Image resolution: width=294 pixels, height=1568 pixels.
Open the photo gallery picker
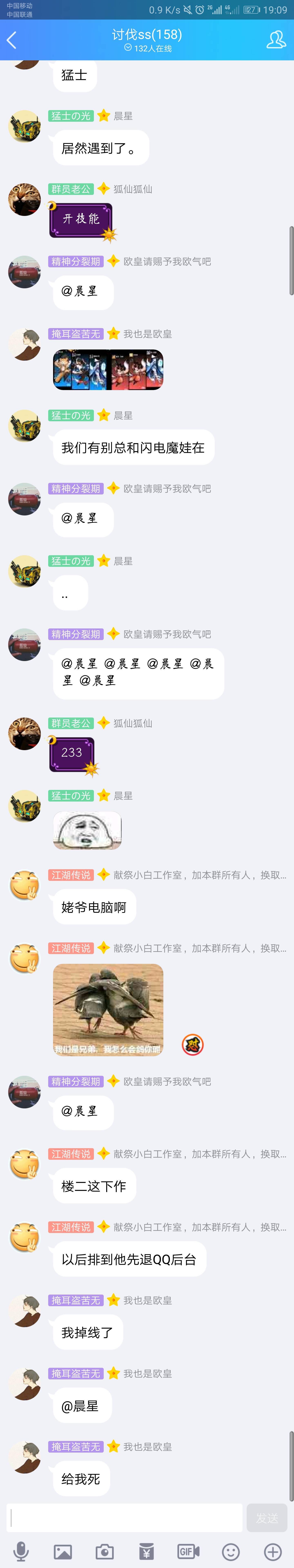[x=63, y=1551]
